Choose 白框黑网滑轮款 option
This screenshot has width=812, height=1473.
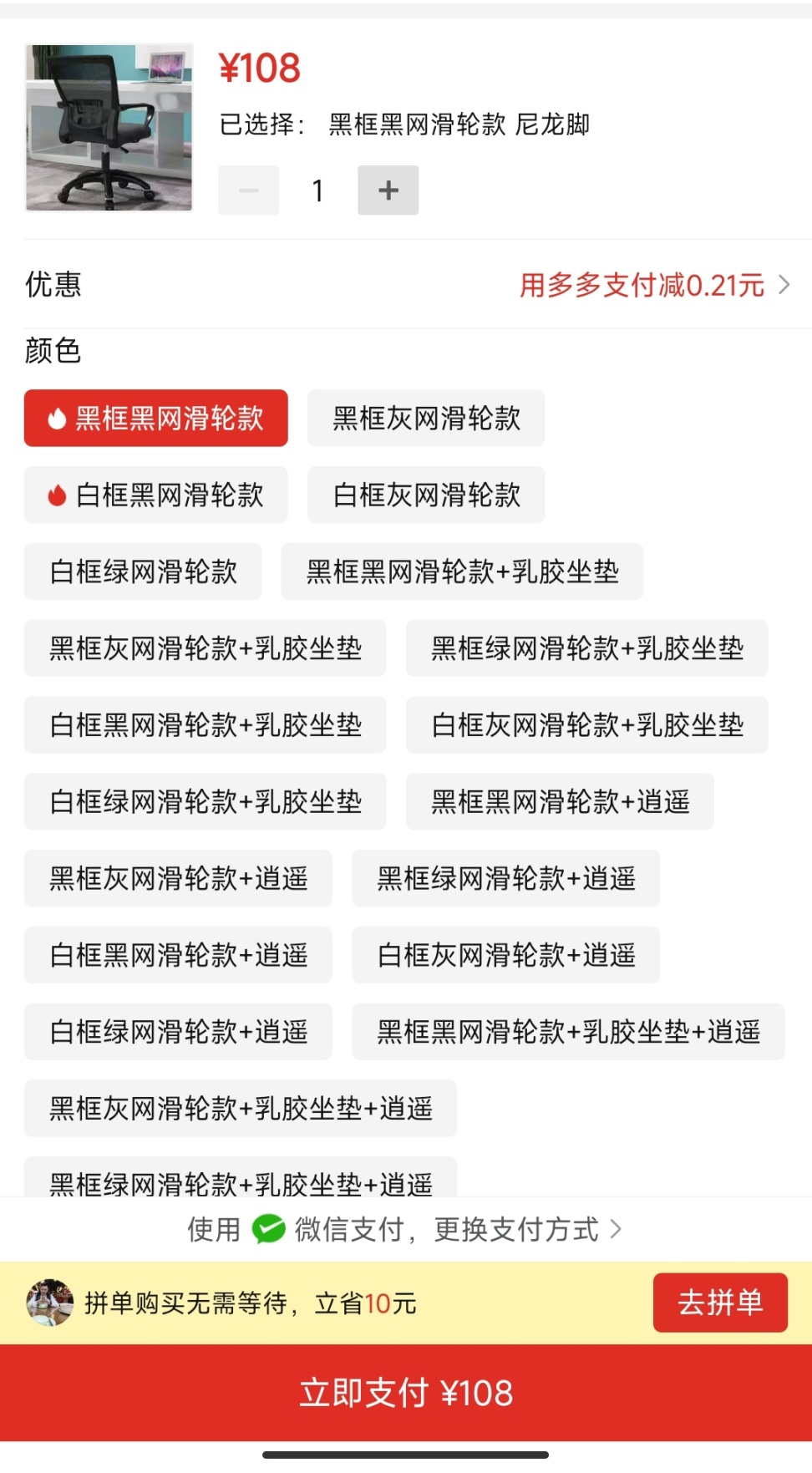click(x=156, y=495)
